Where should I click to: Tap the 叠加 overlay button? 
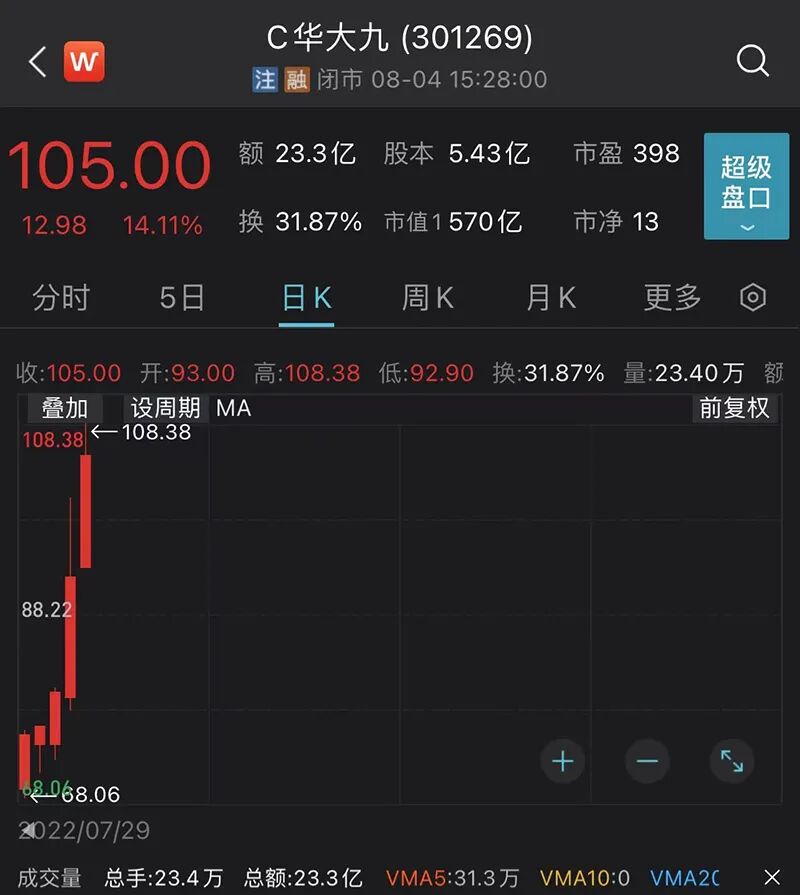tap(65, 408)
